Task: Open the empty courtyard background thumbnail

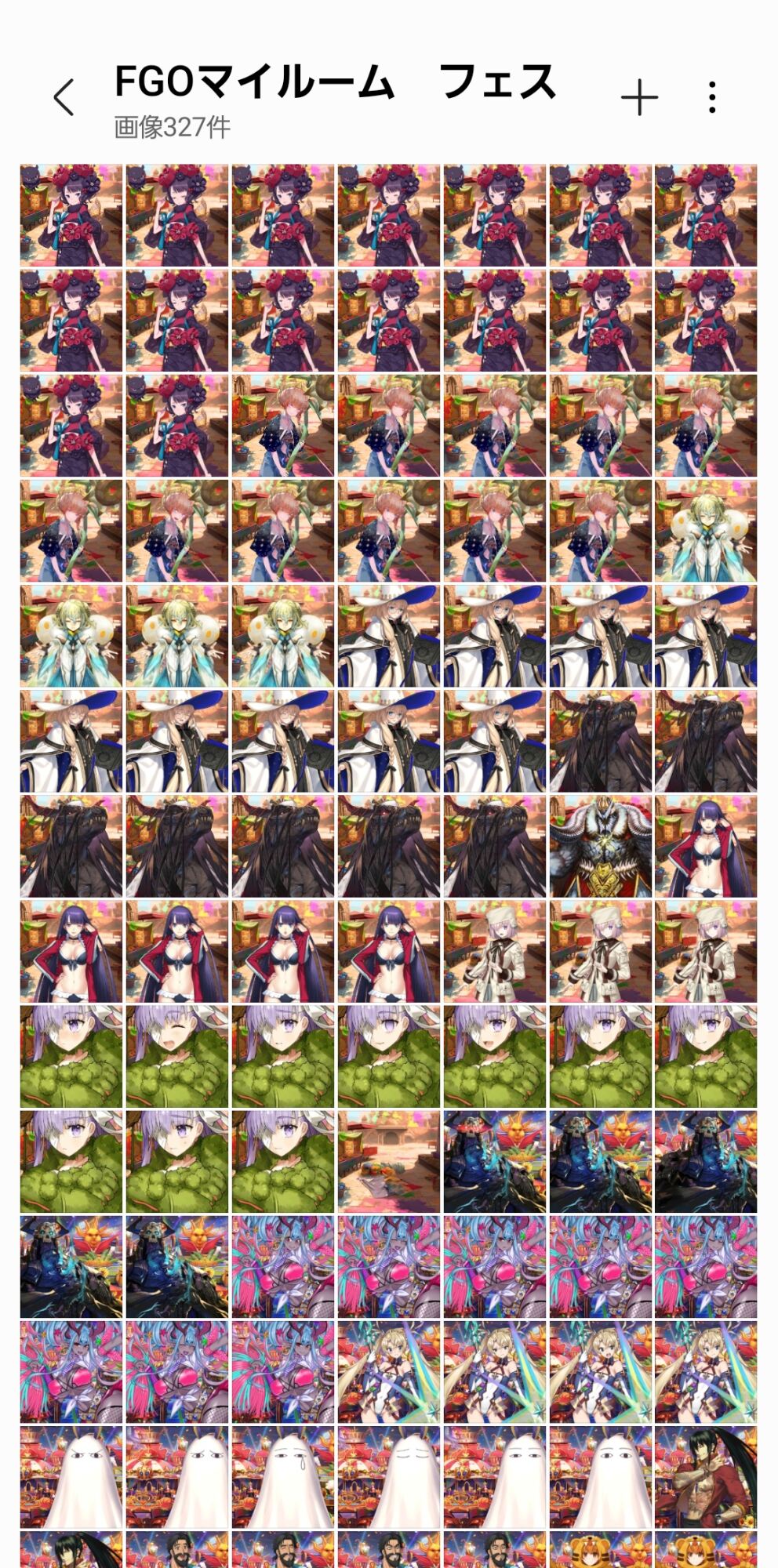Action: click(389, 1162)
